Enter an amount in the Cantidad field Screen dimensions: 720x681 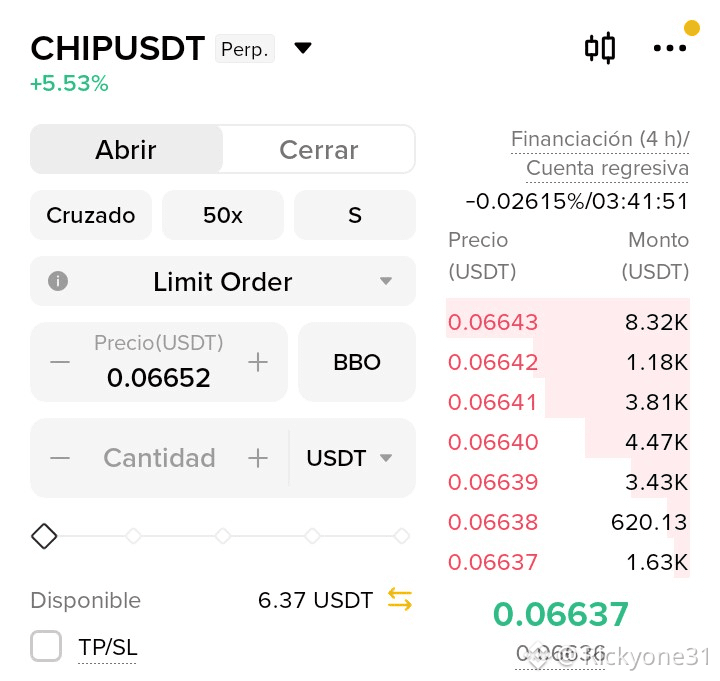click(159, 457)
